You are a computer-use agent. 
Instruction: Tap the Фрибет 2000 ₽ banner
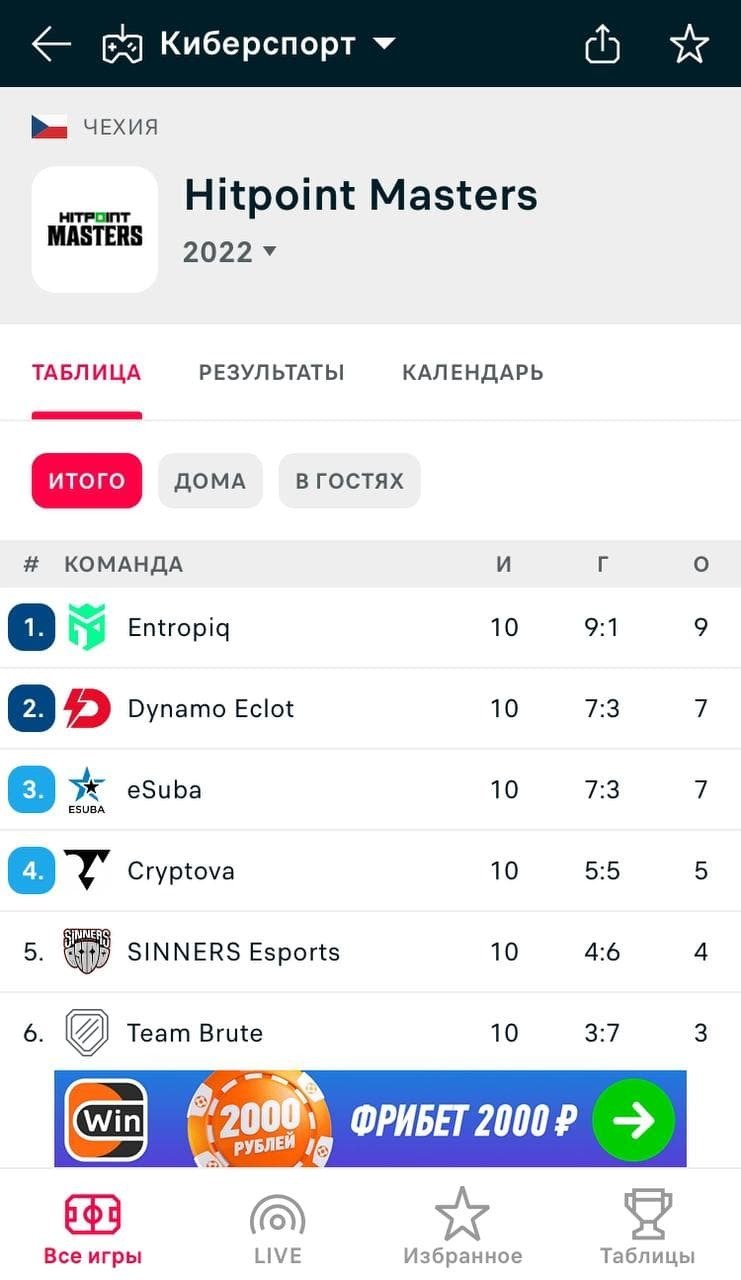[370, 1119]
